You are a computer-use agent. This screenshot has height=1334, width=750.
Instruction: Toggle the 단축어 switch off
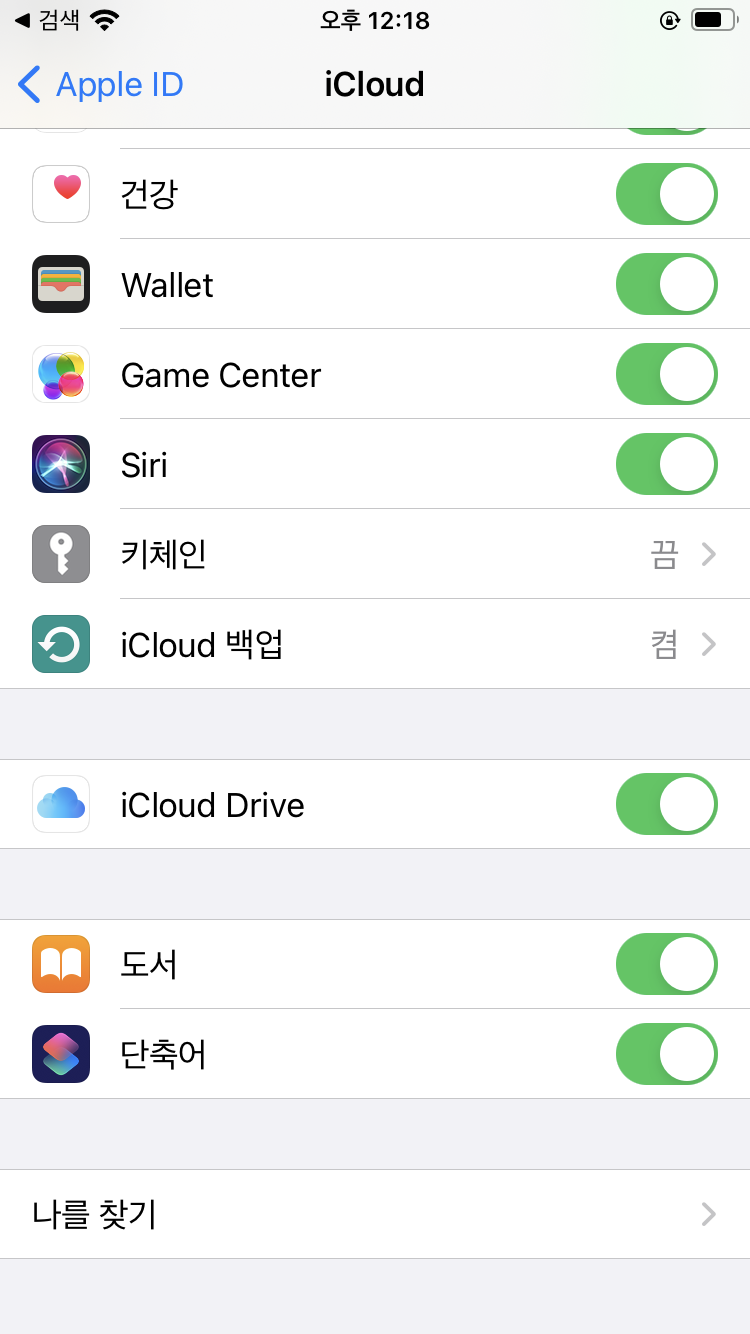[x=666, y=1054]
